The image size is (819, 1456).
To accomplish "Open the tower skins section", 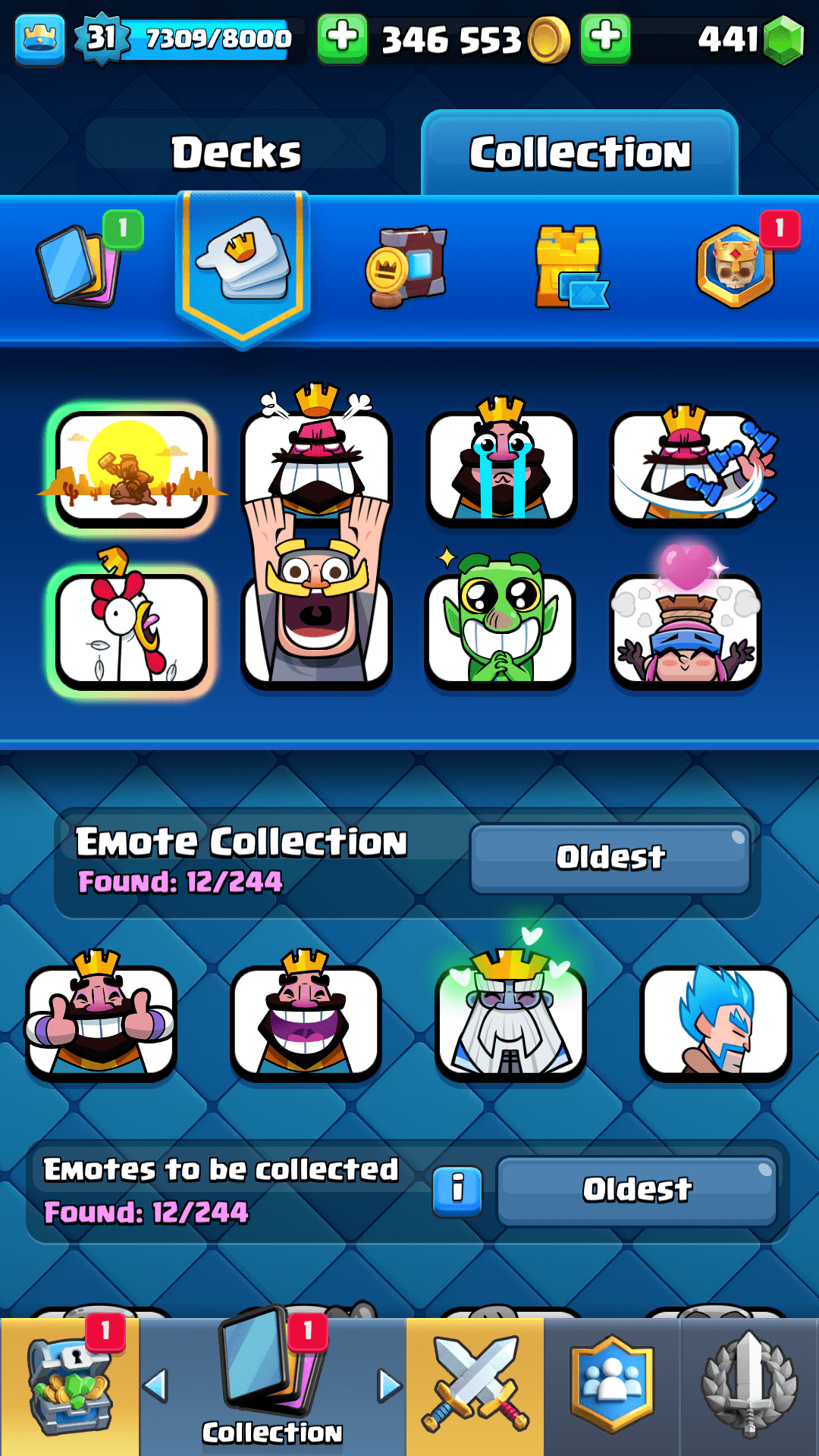I will [x=570, y=266].
